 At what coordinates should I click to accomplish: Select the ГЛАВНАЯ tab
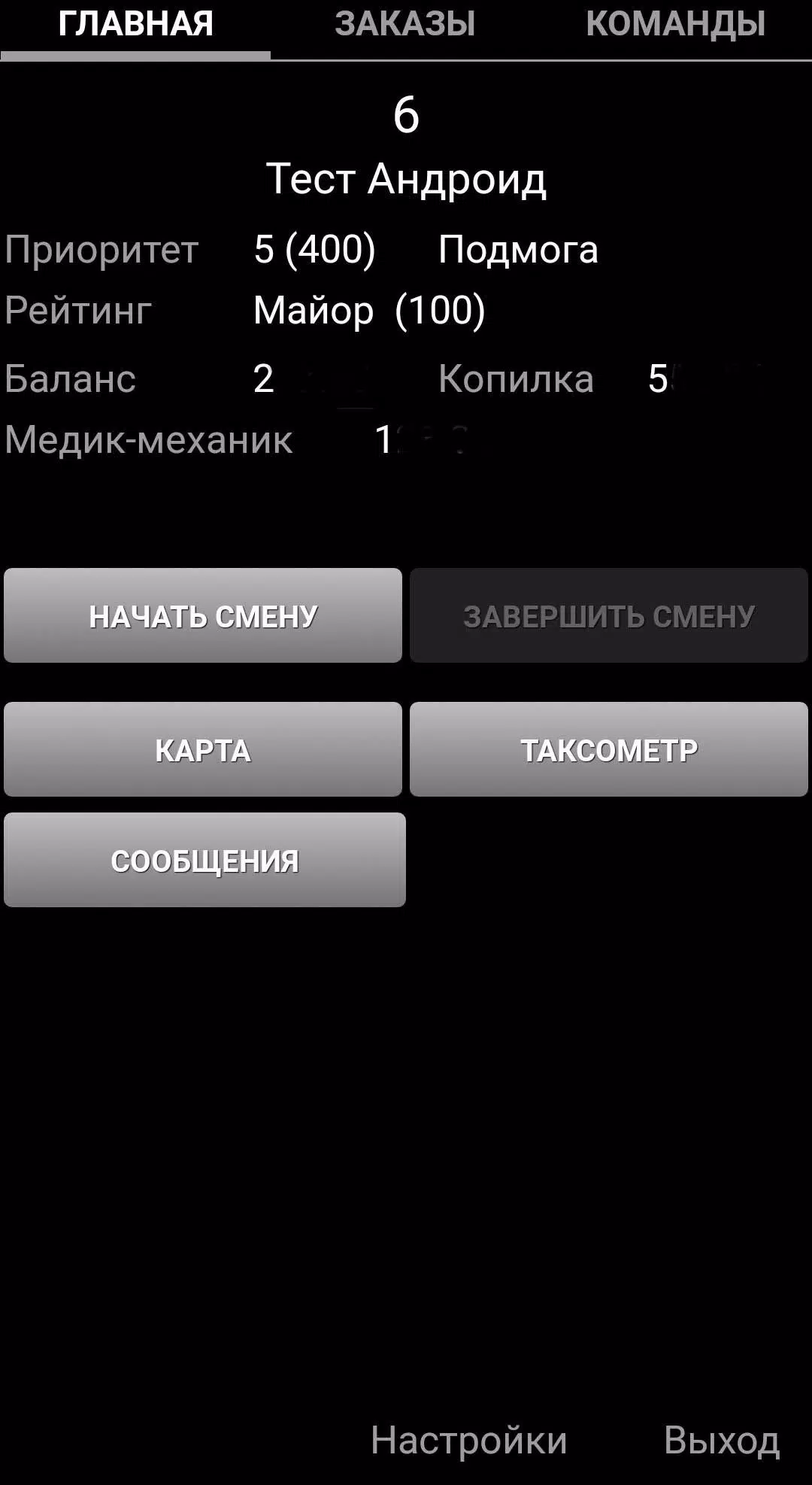[135, 24]
